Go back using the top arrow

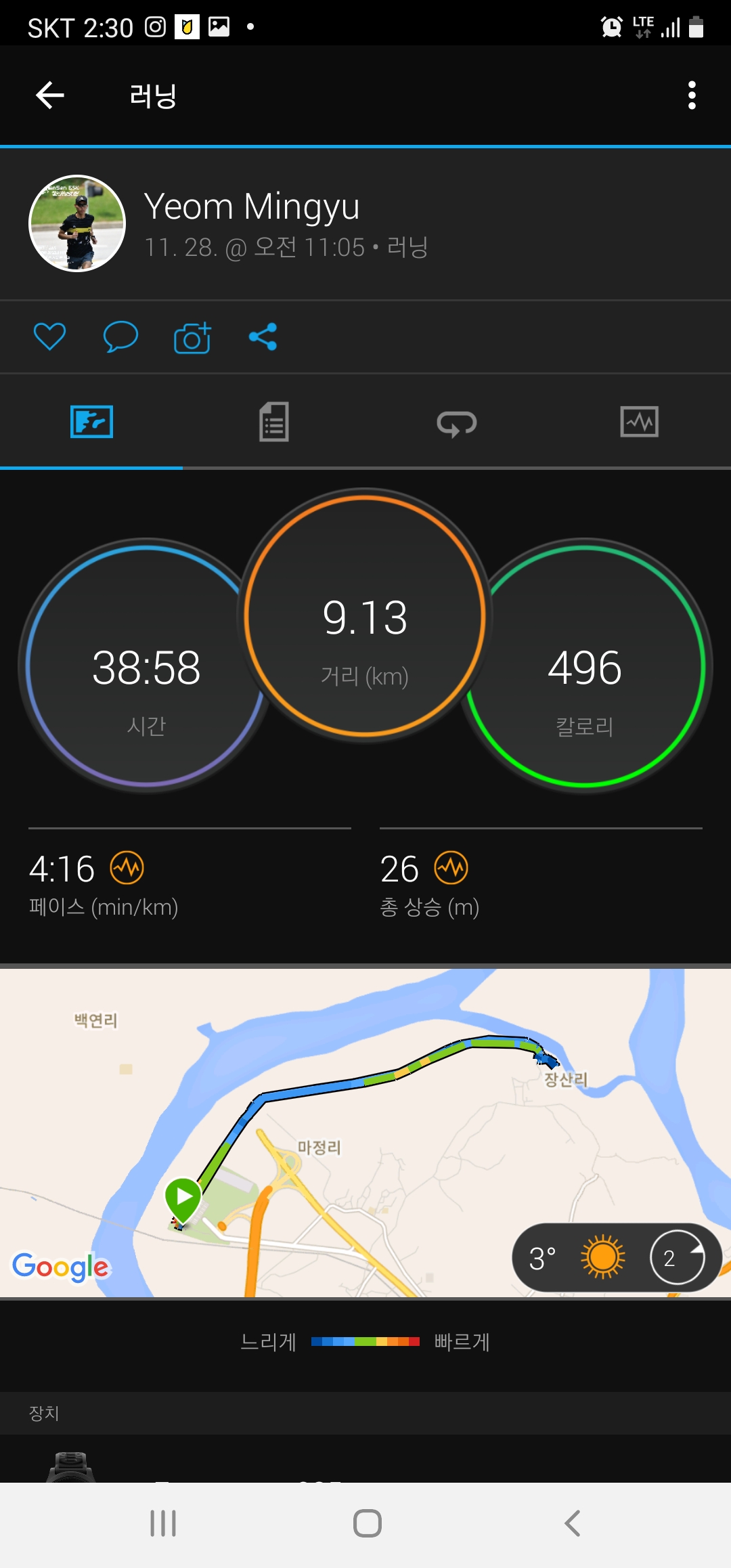[50, 95]
